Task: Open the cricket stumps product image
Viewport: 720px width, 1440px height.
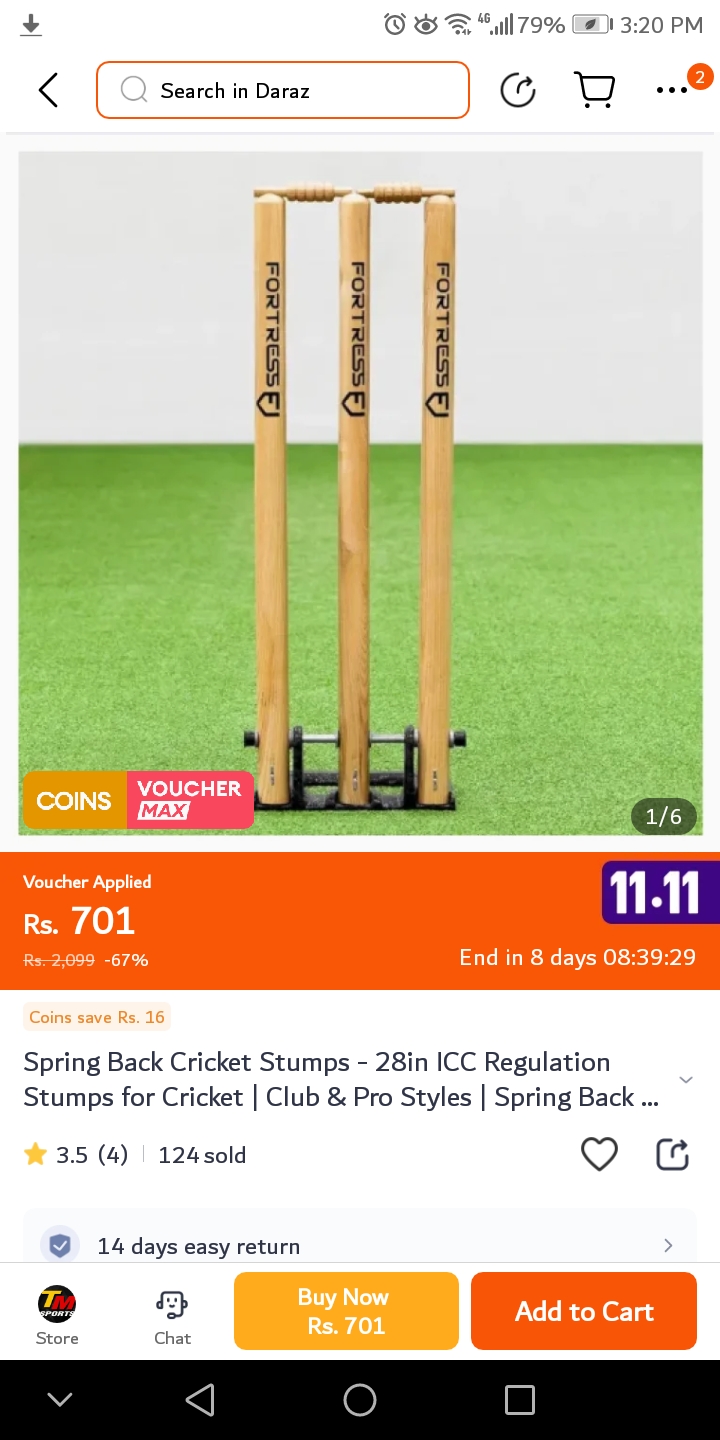Action: tap(360, 492)
